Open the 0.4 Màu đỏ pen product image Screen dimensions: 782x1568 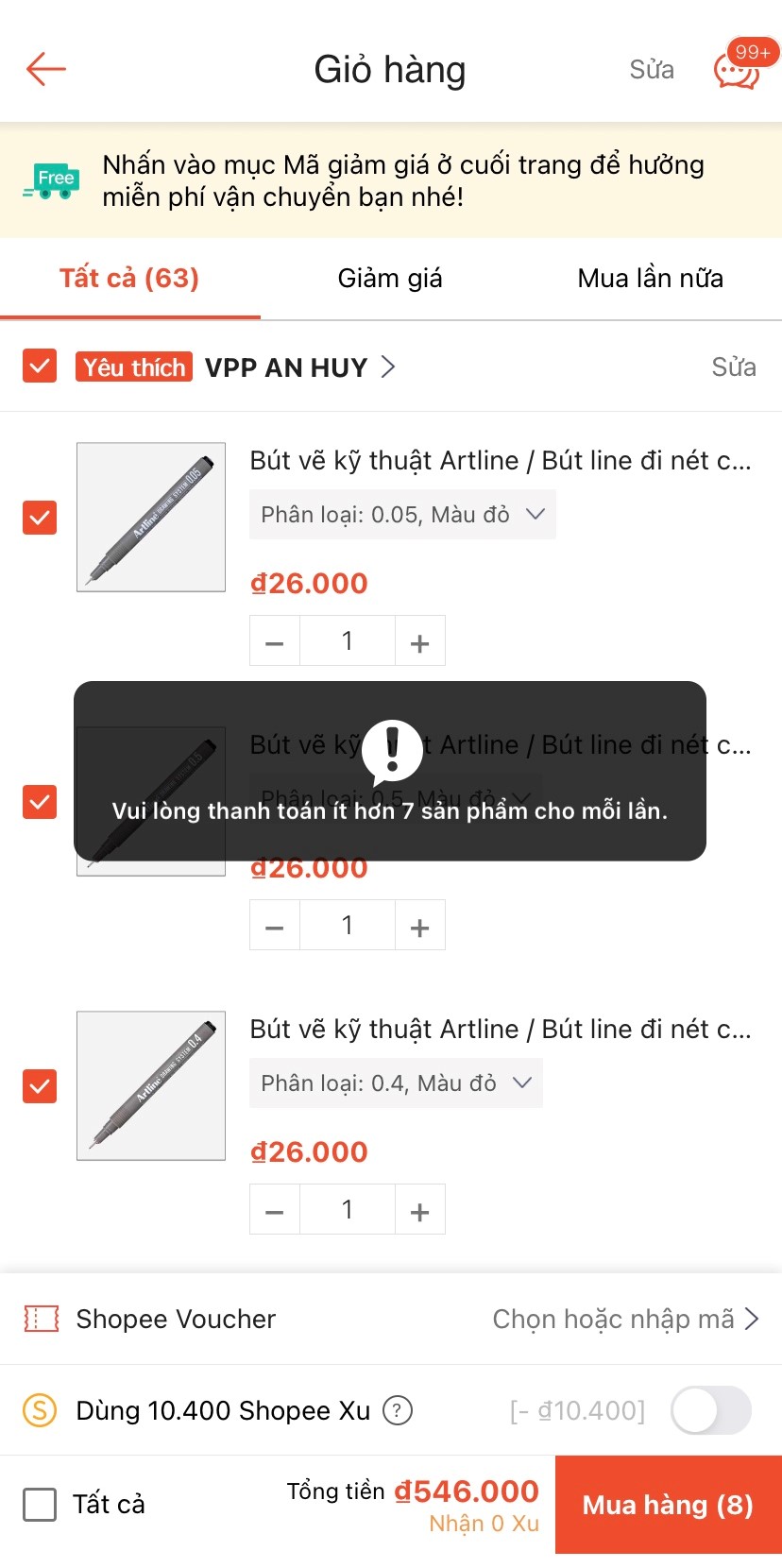point(151,1086)
